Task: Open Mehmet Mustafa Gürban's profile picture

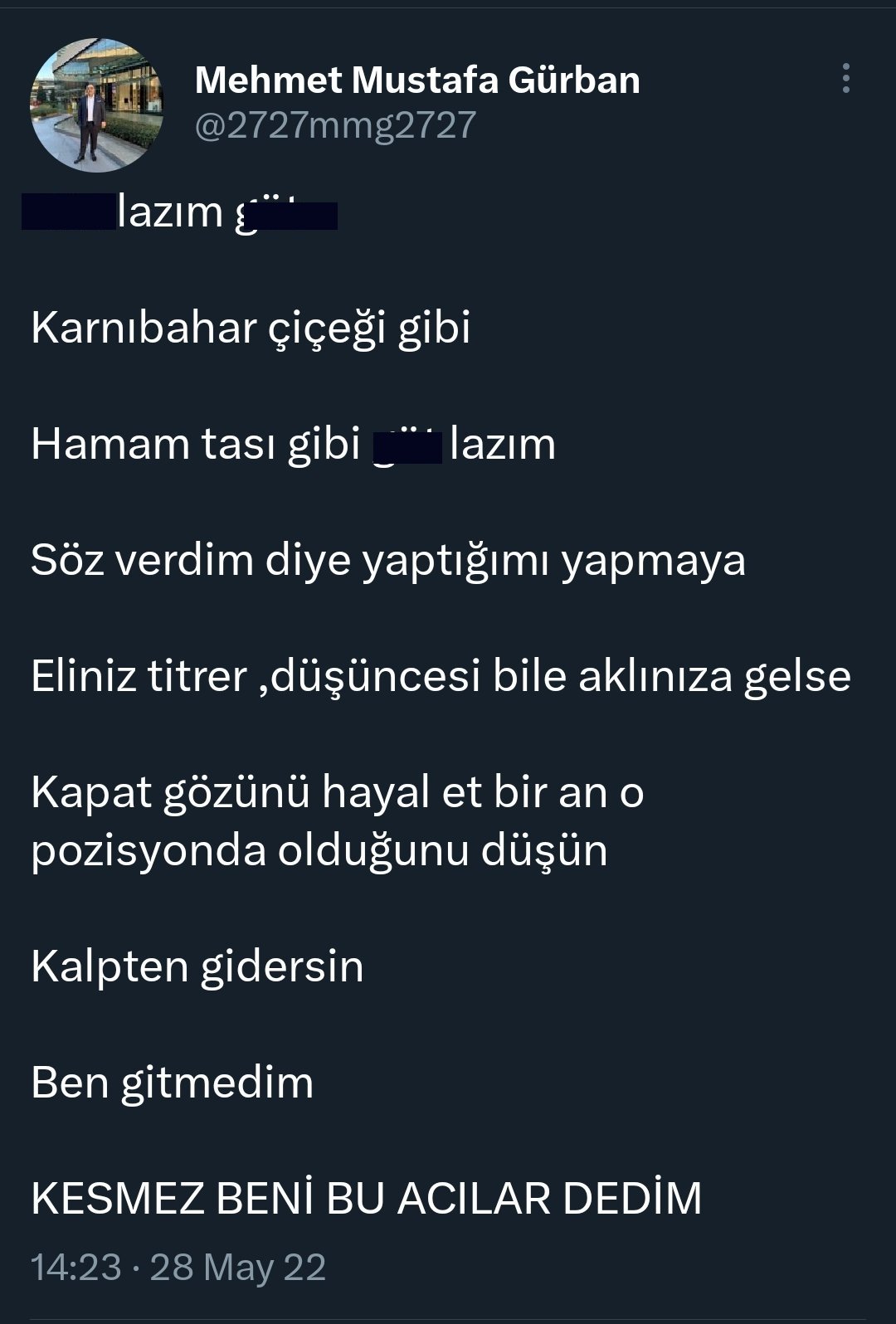Action: 97,105
